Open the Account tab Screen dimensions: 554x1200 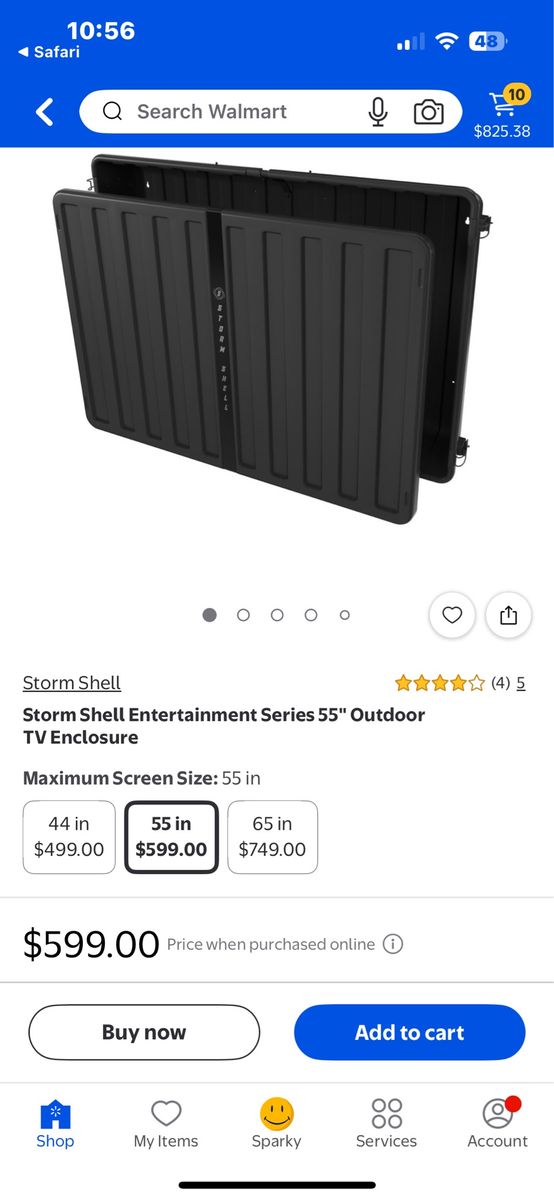pos(498,1124)
